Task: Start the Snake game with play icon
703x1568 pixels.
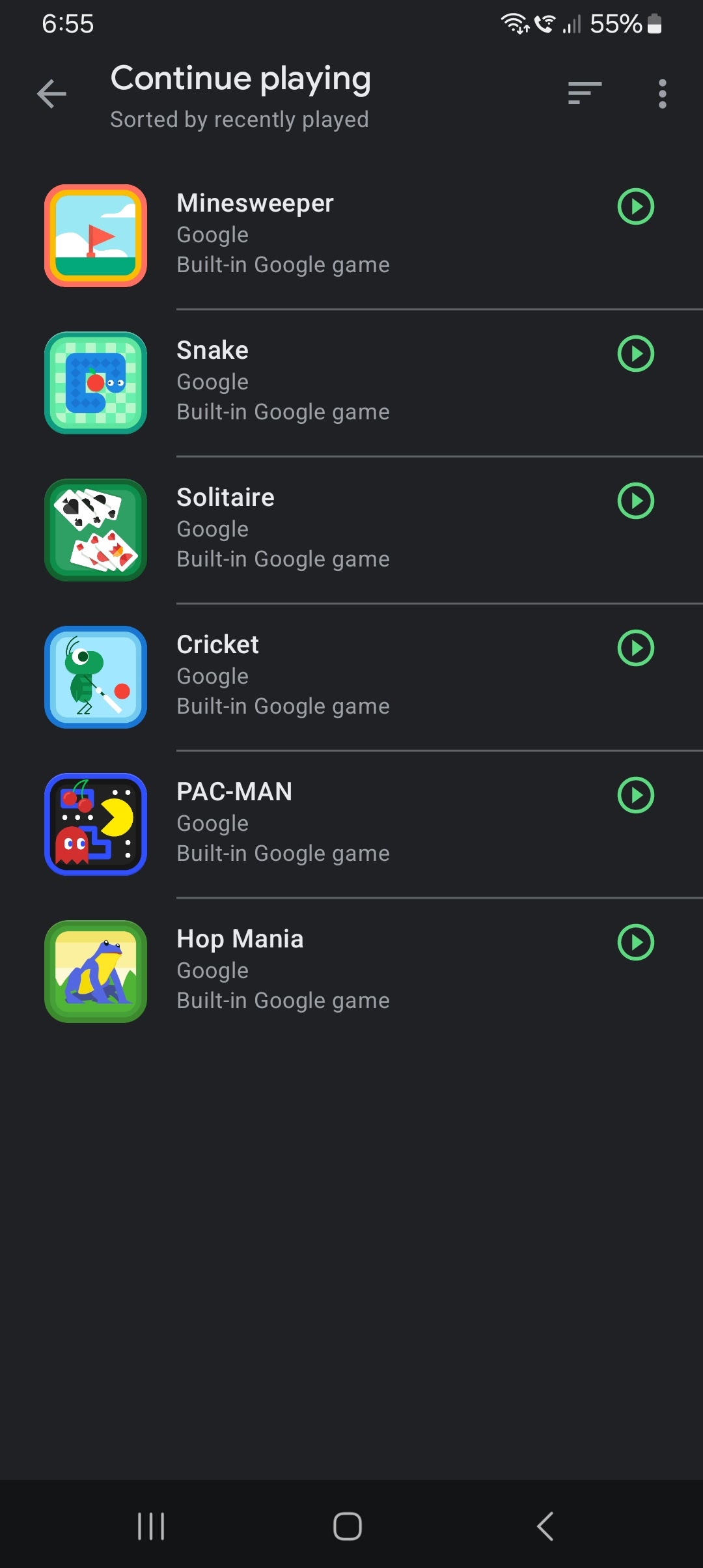Action: 635,354
